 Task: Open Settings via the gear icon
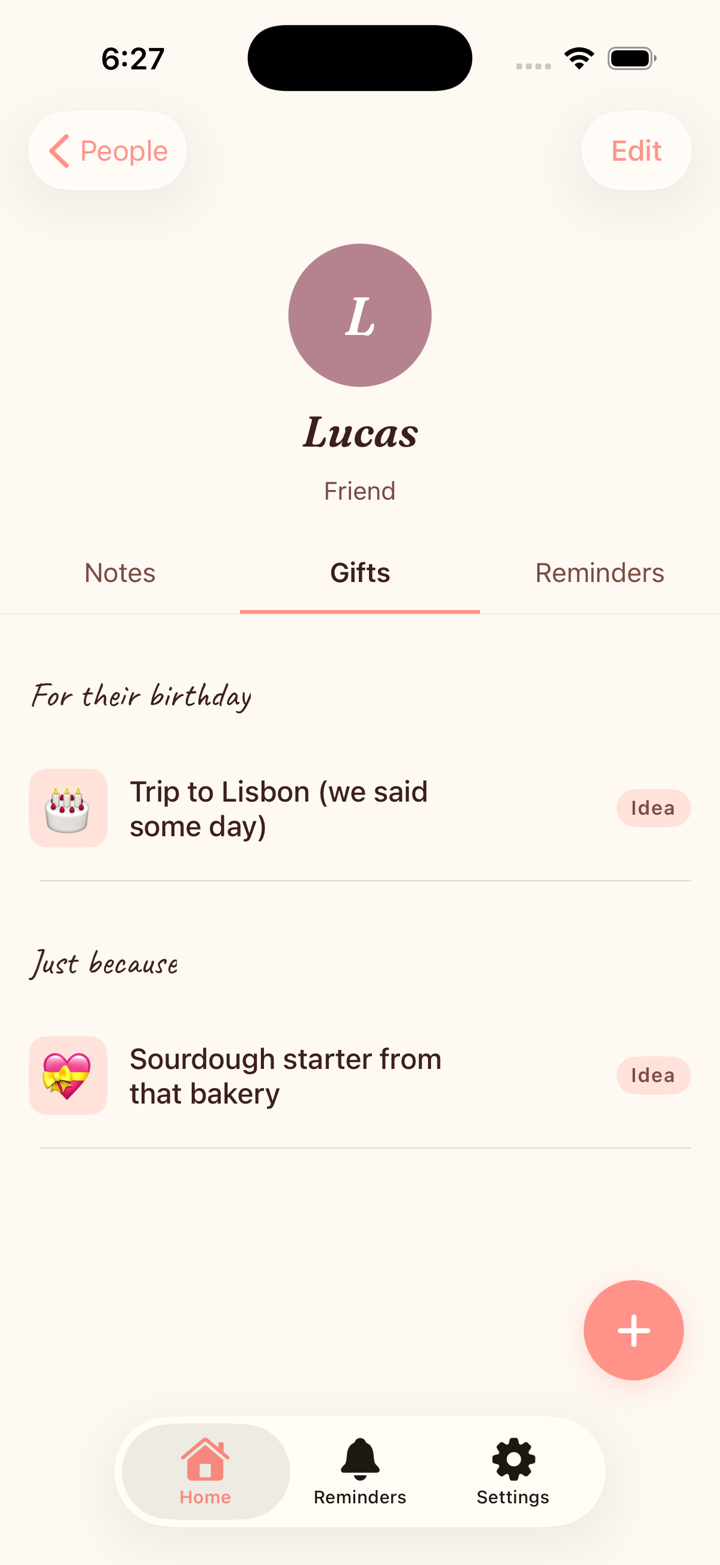tap(512, 1472)
